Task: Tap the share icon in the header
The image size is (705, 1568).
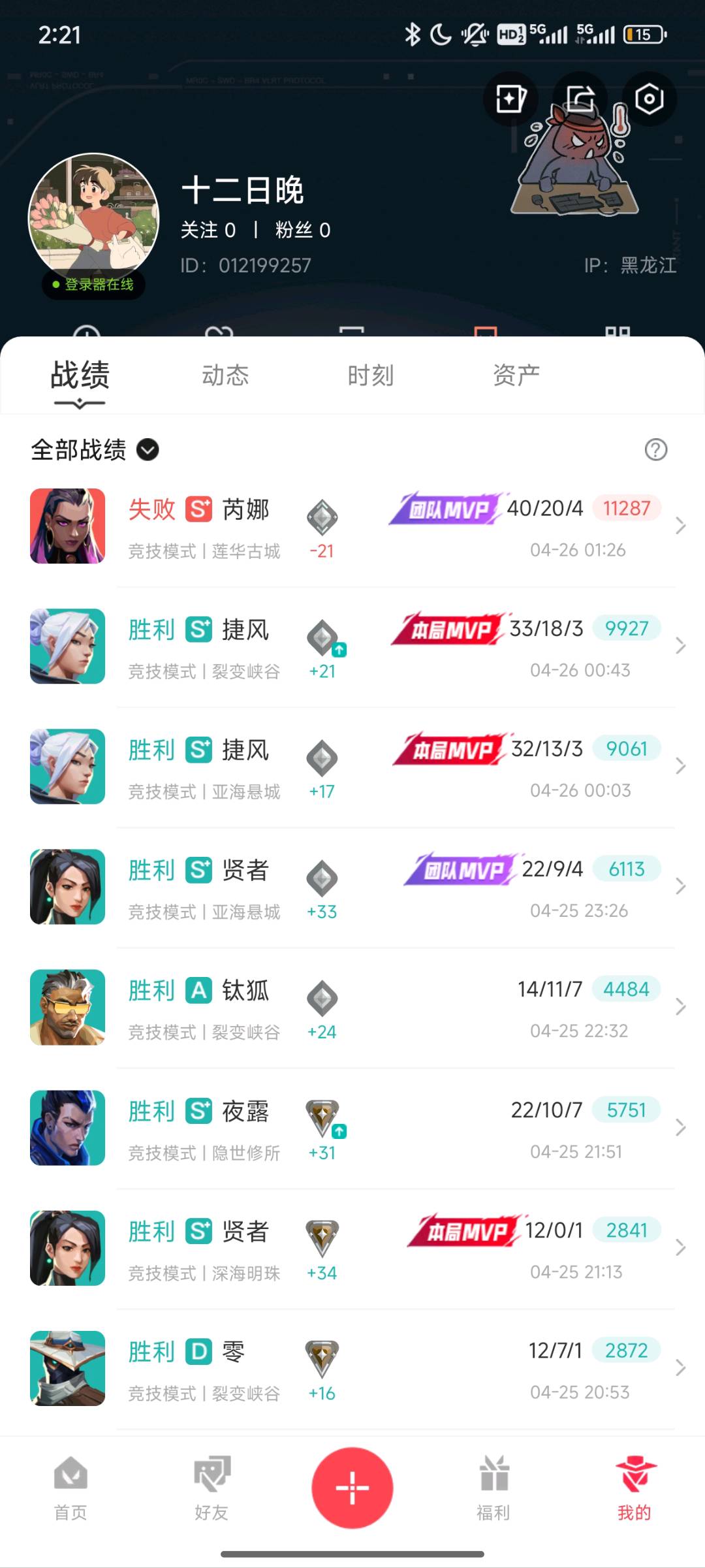Action: tap(580, 99)
